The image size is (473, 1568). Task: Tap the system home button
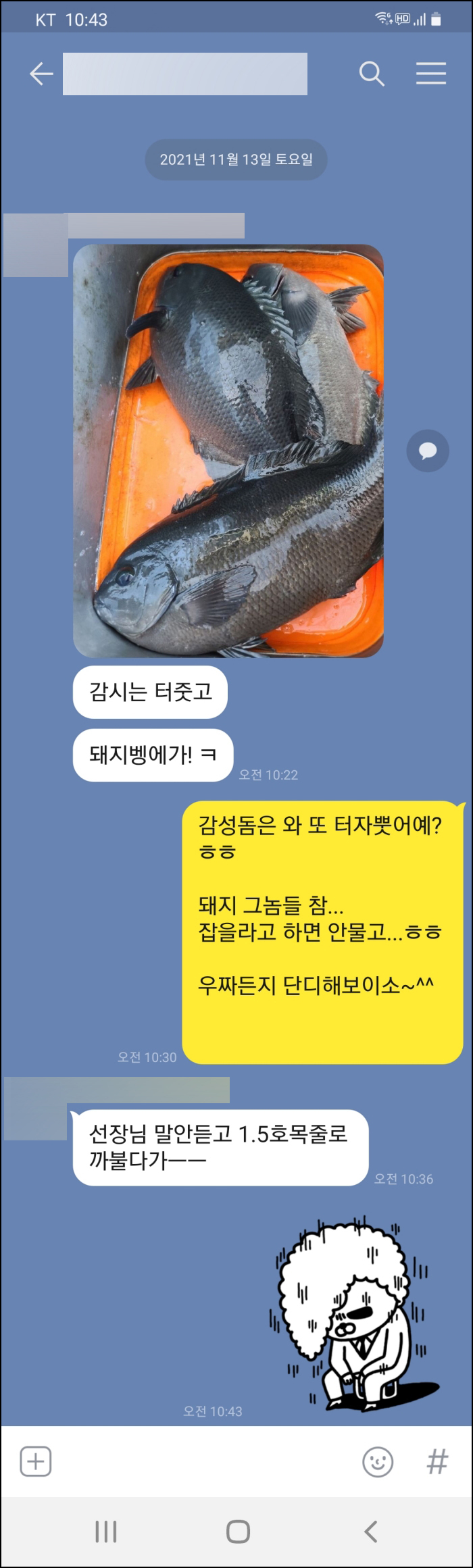click(238, 1532)
